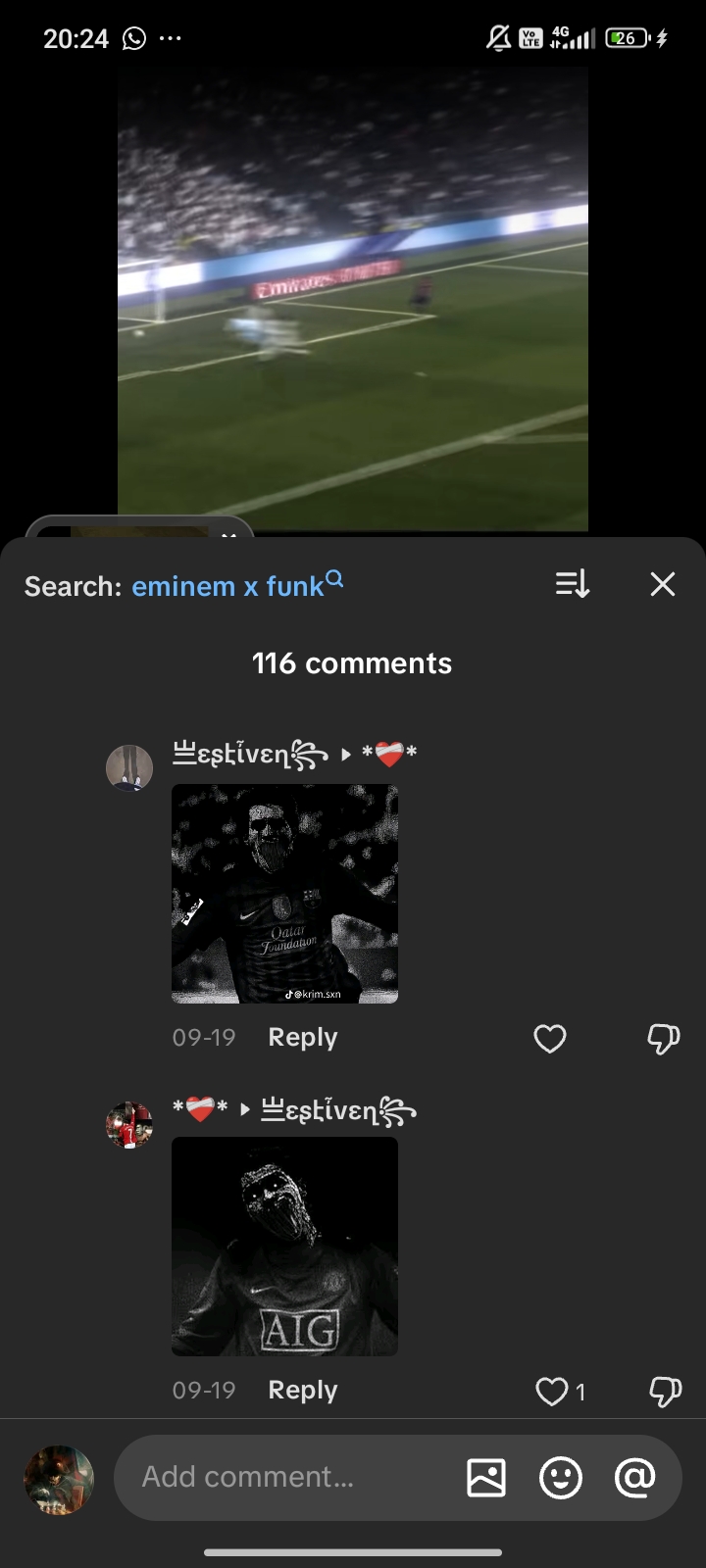Image resolution: width=706 pixels, height=1568 pixels.
Task: Open the Barcelona jersey image comment
Action: point(284,893)
